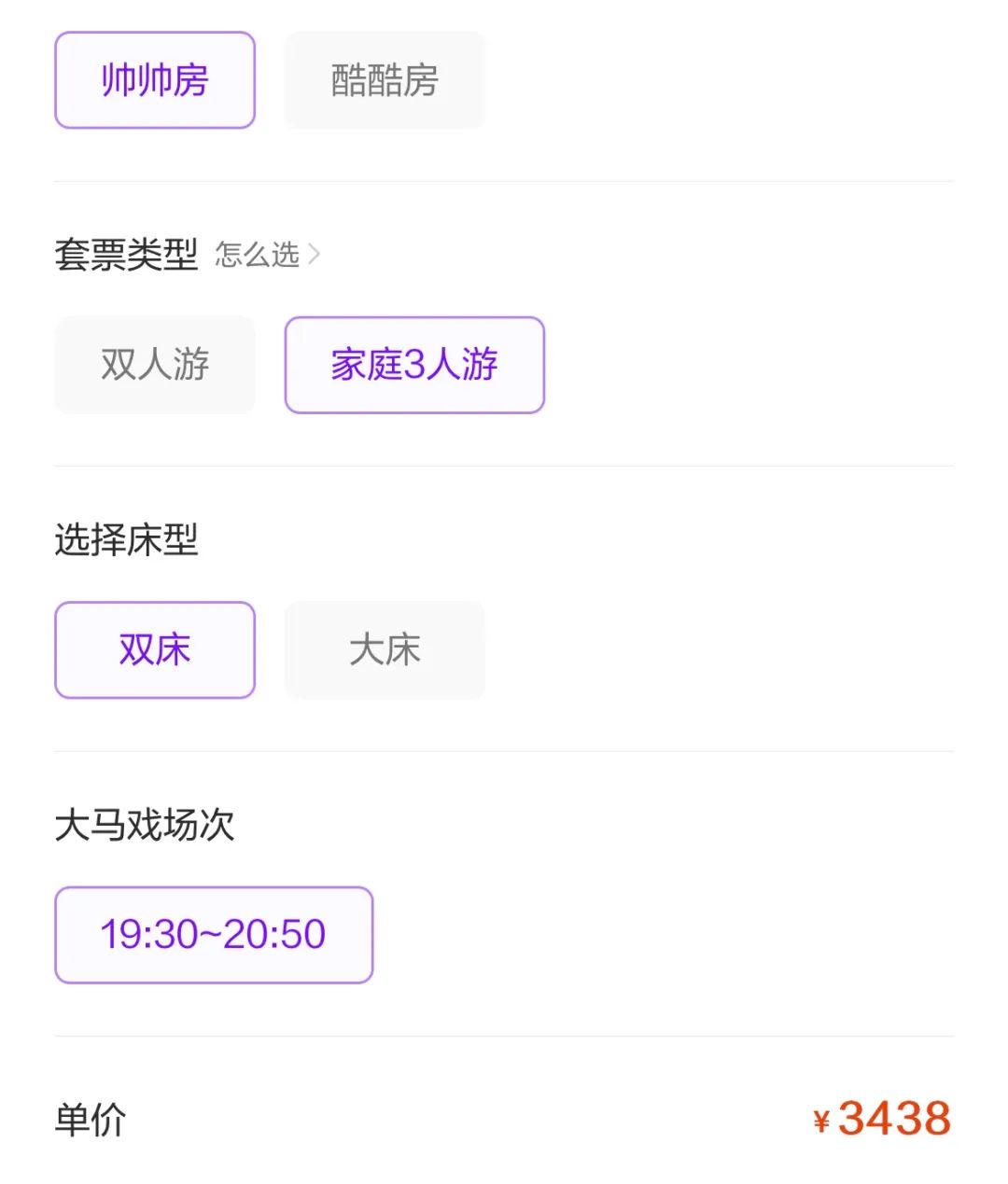The width and height of the screenshot is (1008, 1184).
Task: Change bed type to 大床
Action: click(x=385, y=649)
